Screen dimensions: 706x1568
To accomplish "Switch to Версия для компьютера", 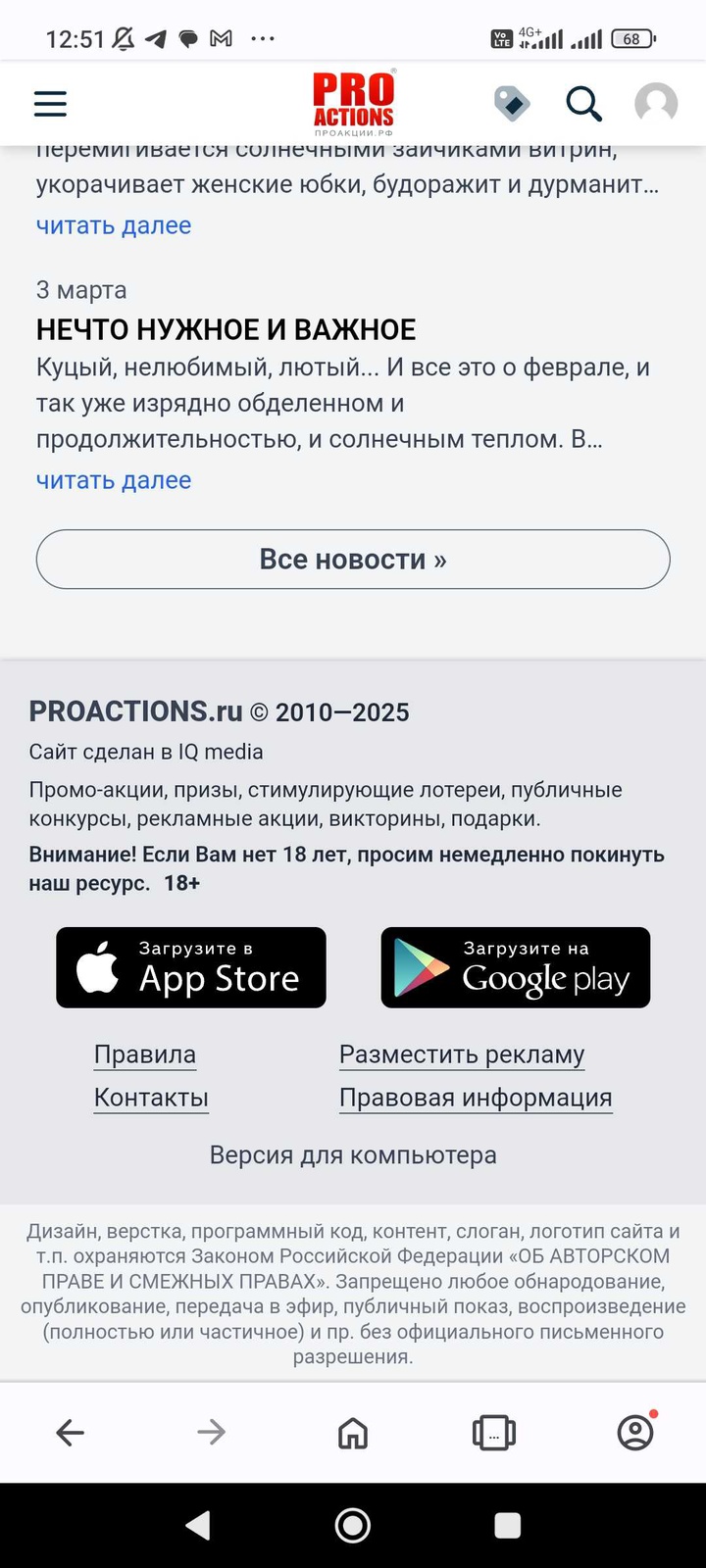I will point(353,1154).
